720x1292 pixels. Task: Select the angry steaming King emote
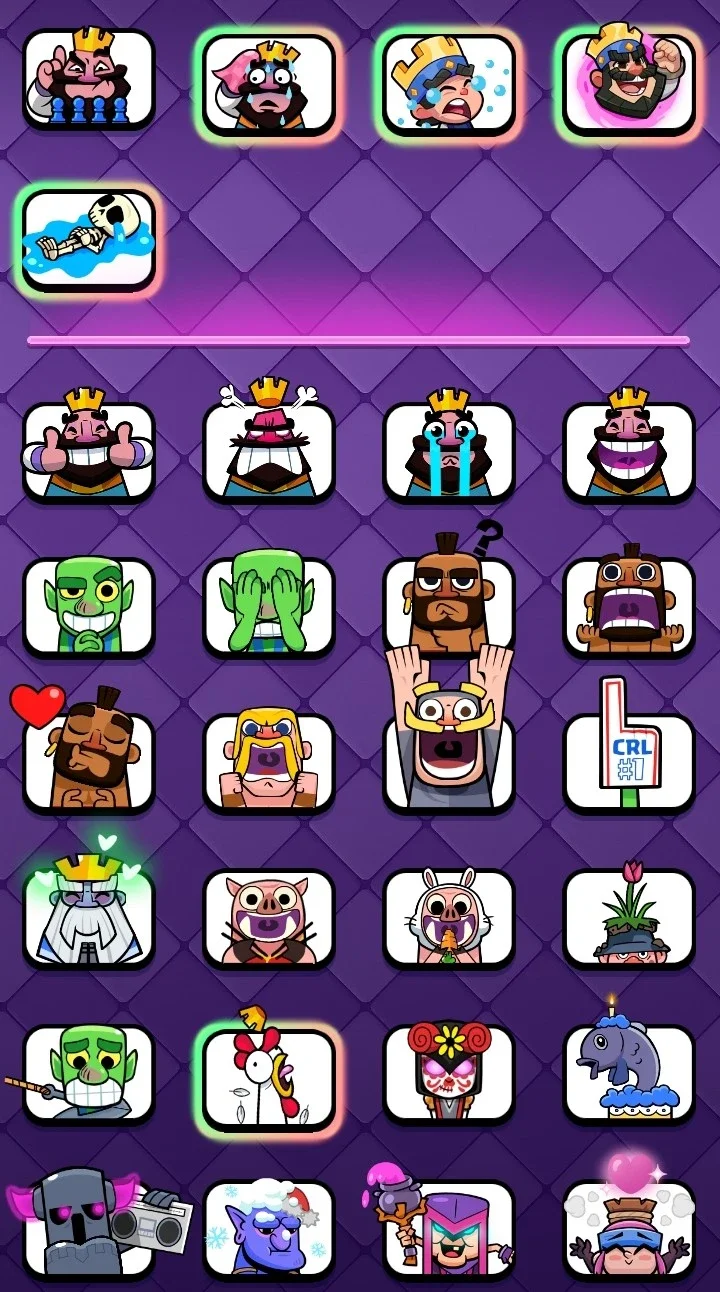point(269,450)
